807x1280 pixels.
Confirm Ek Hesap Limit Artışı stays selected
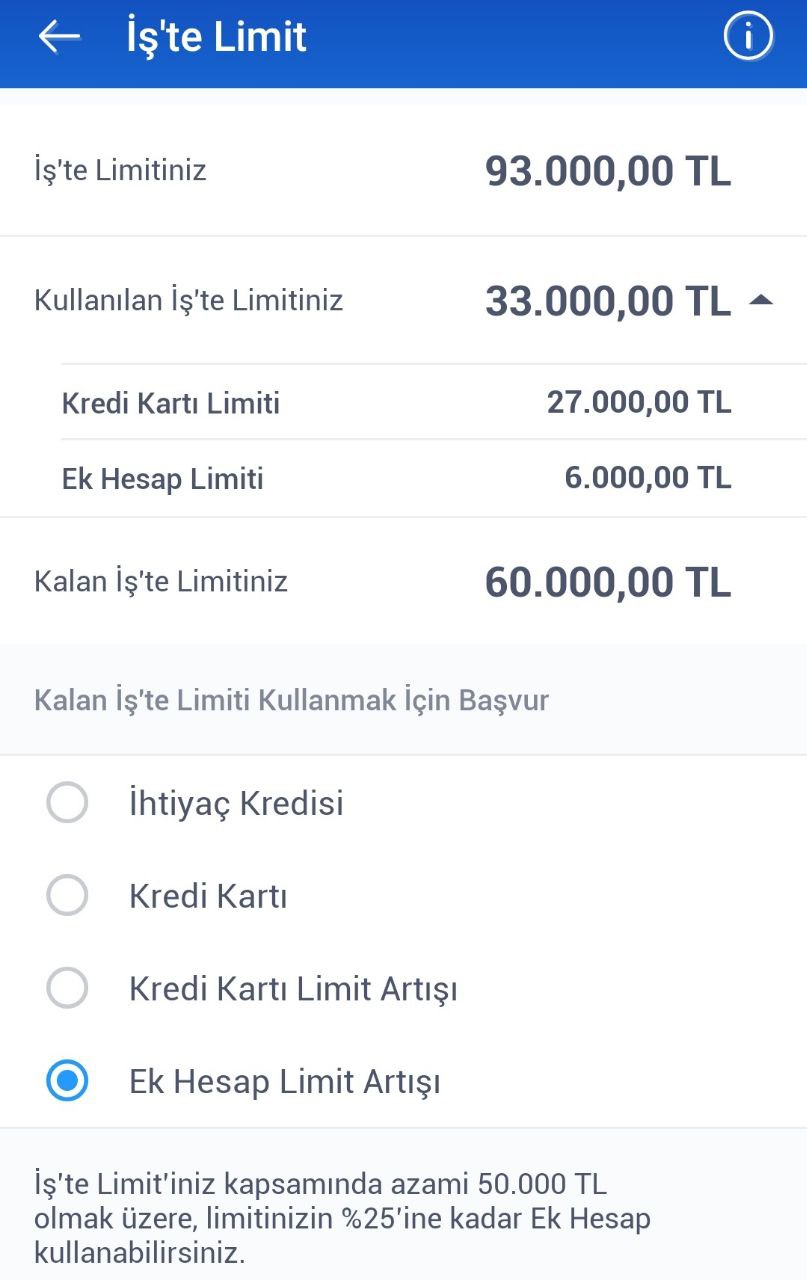66,1081
